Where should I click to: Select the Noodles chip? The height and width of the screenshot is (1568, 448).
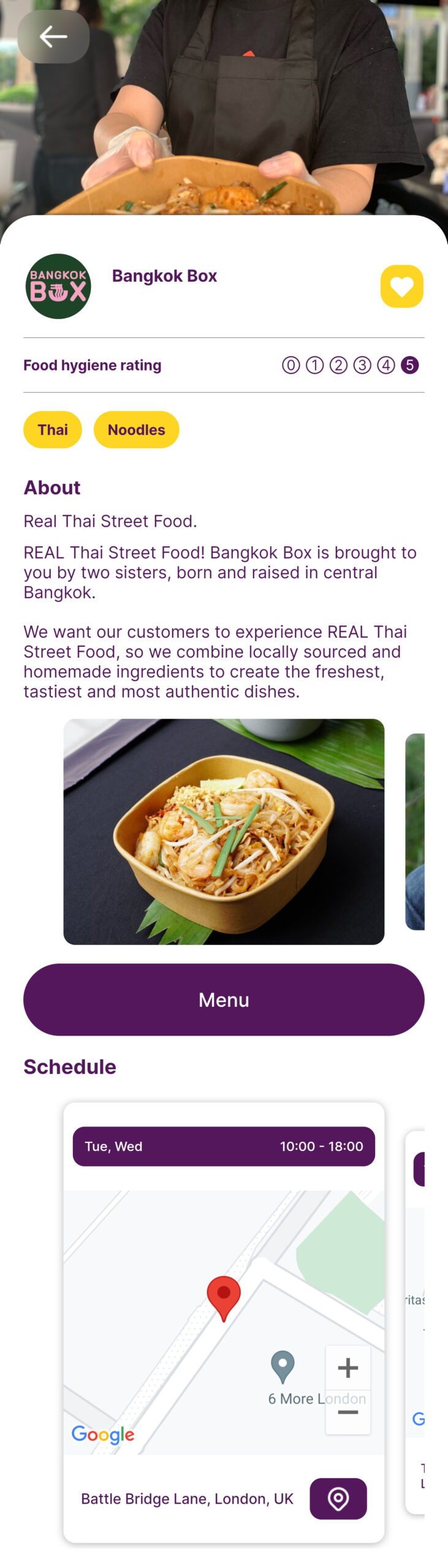136,429
